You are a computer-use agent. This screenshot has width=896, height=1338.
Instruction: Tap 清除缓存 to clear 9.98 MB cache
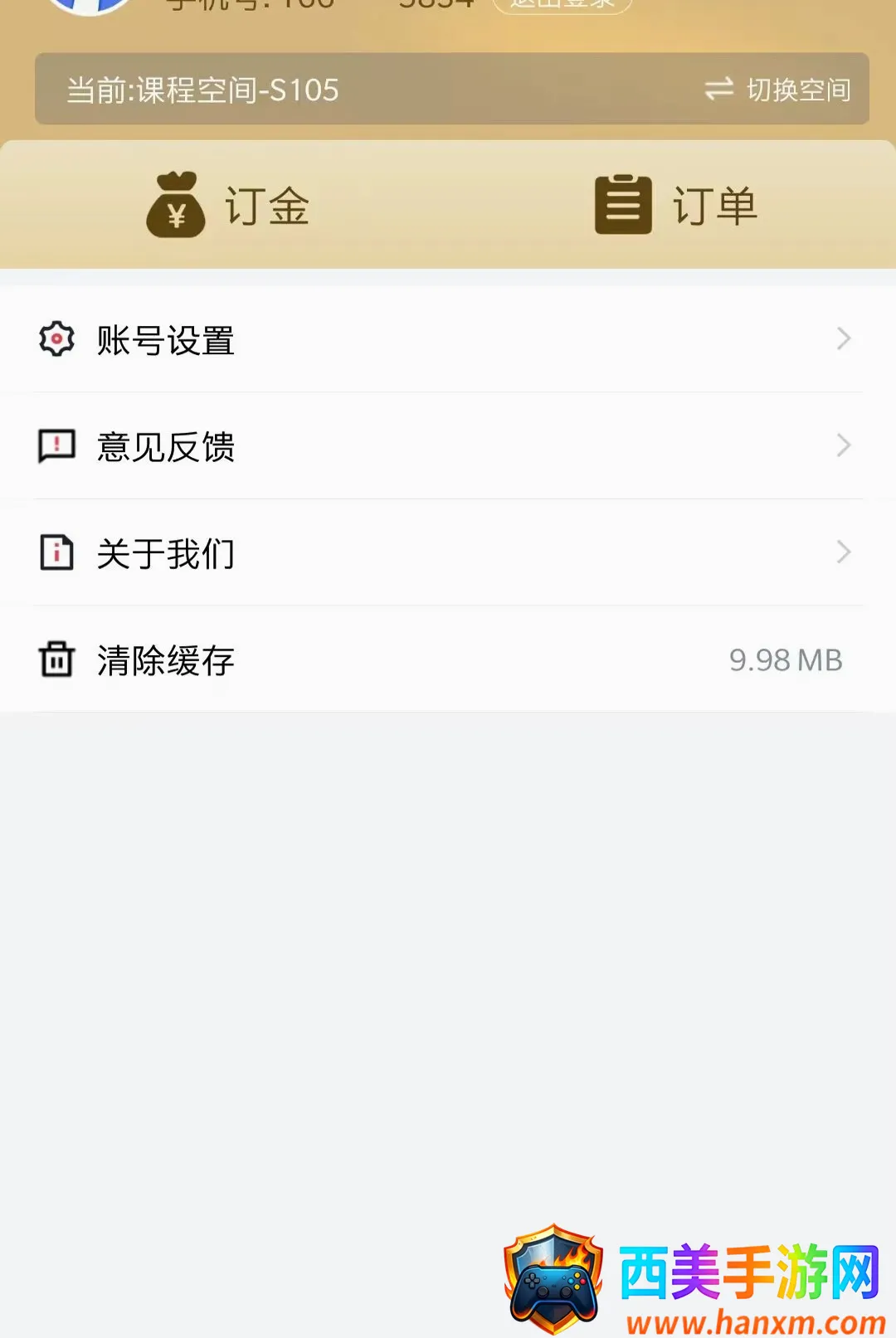(448, 660)
